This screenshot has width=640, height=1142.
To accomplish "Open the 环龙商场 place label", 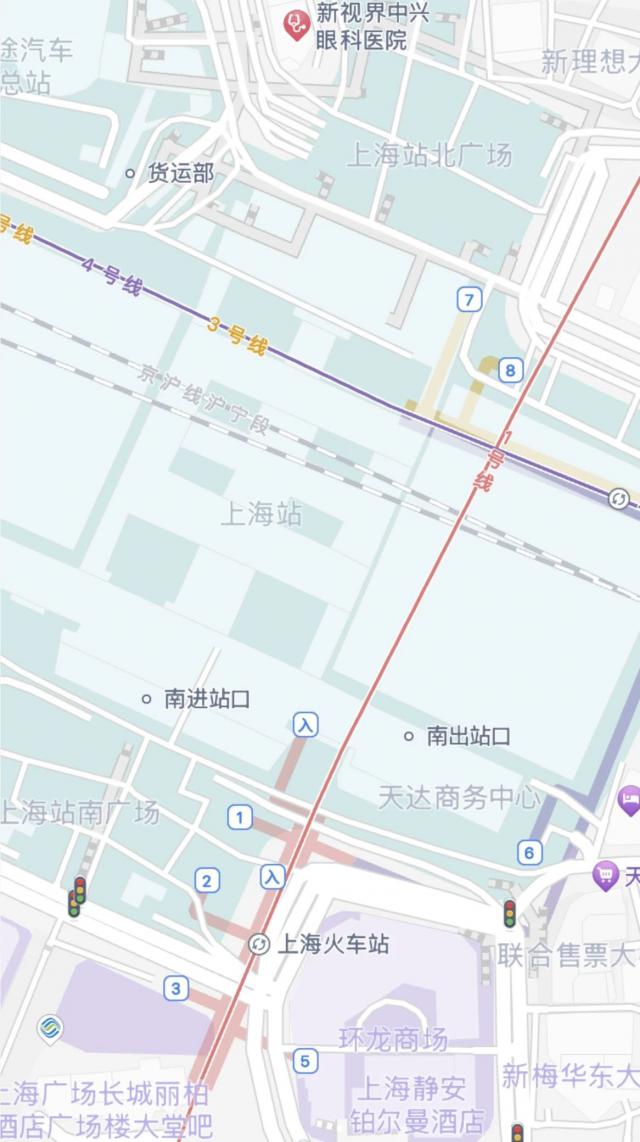I will (x=393, y=1039).
